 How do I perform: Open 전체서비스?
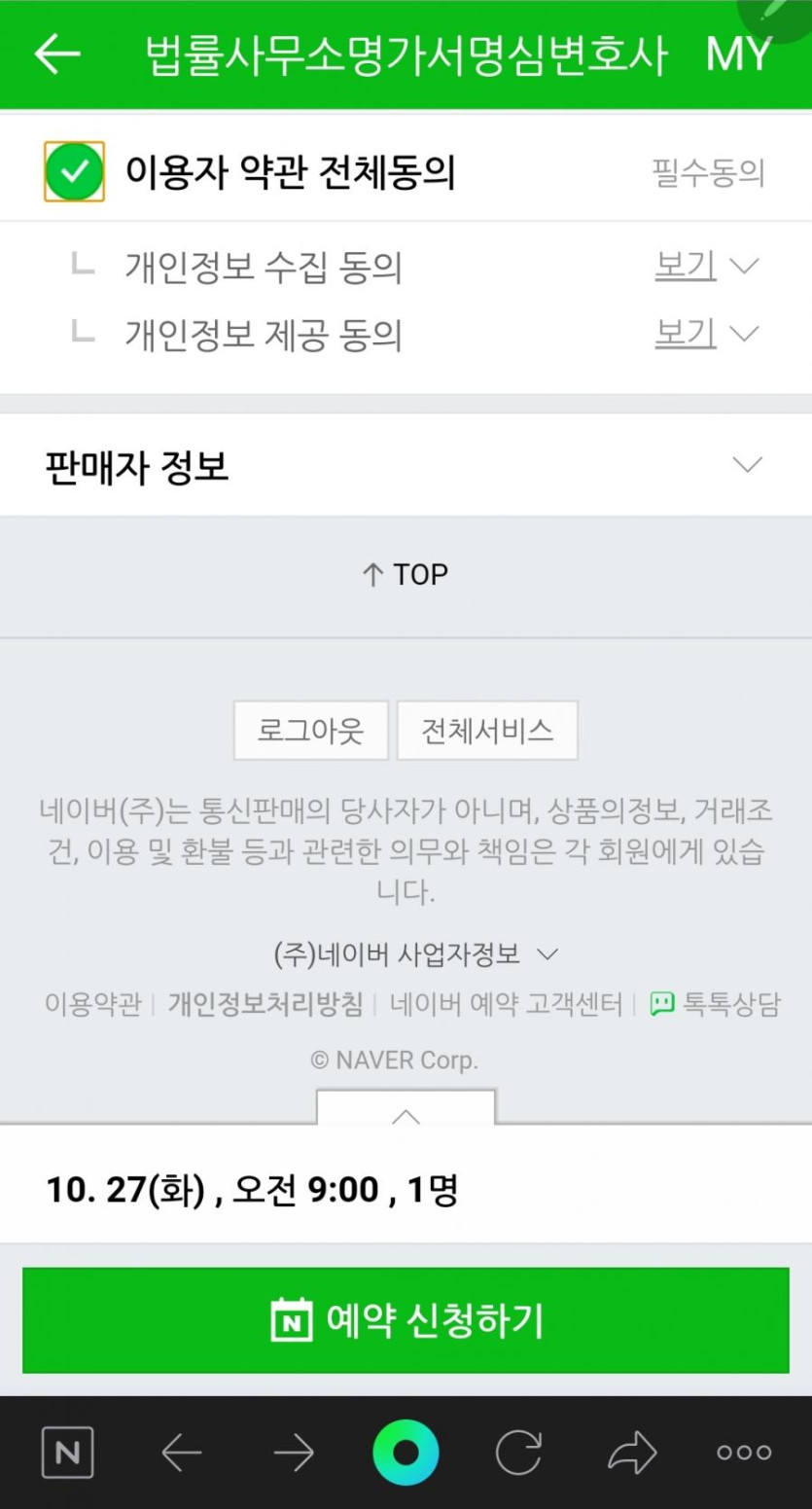(487, 731)
